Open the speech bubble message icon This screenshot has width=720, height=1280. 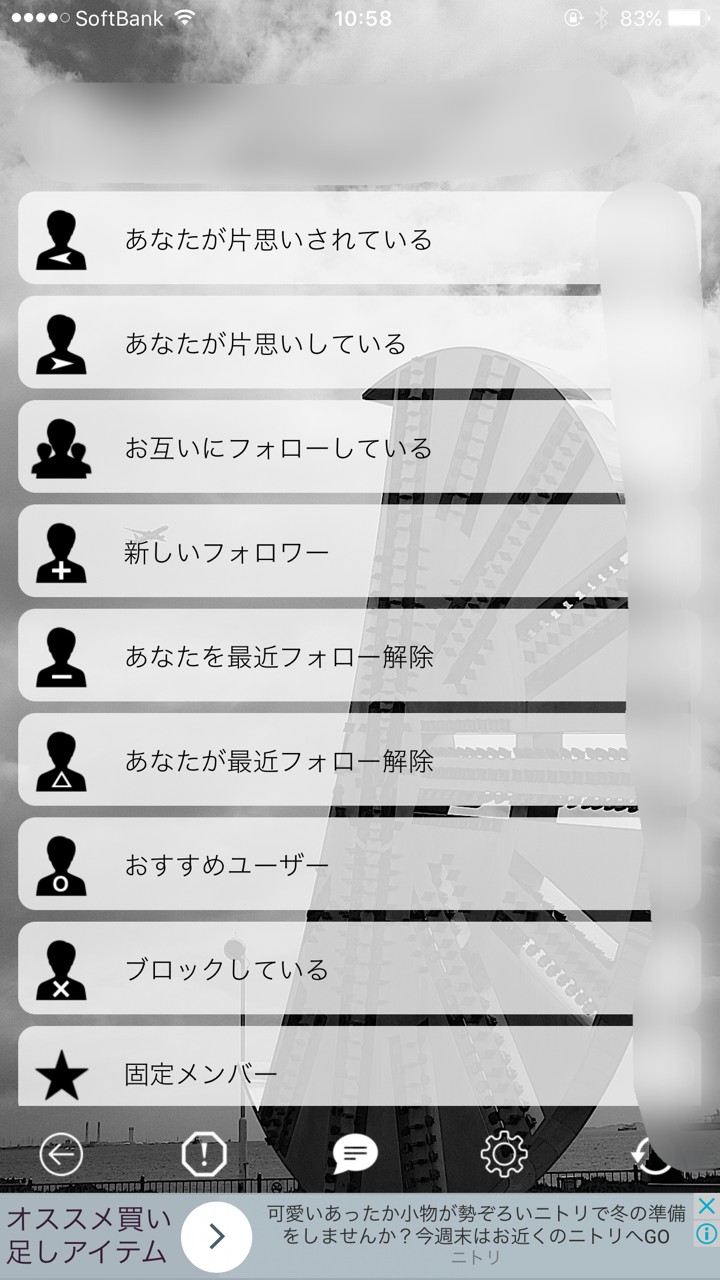pos(355,1156)
